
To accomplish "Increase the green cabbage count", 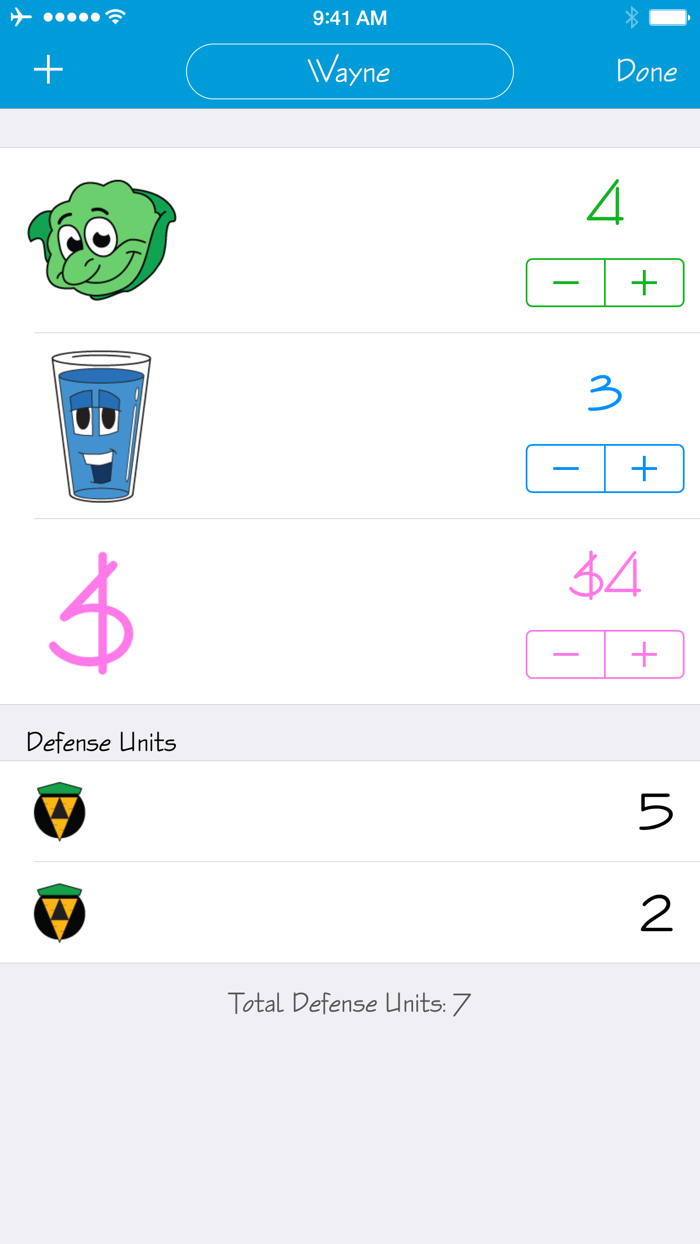I will coord(645,283).
